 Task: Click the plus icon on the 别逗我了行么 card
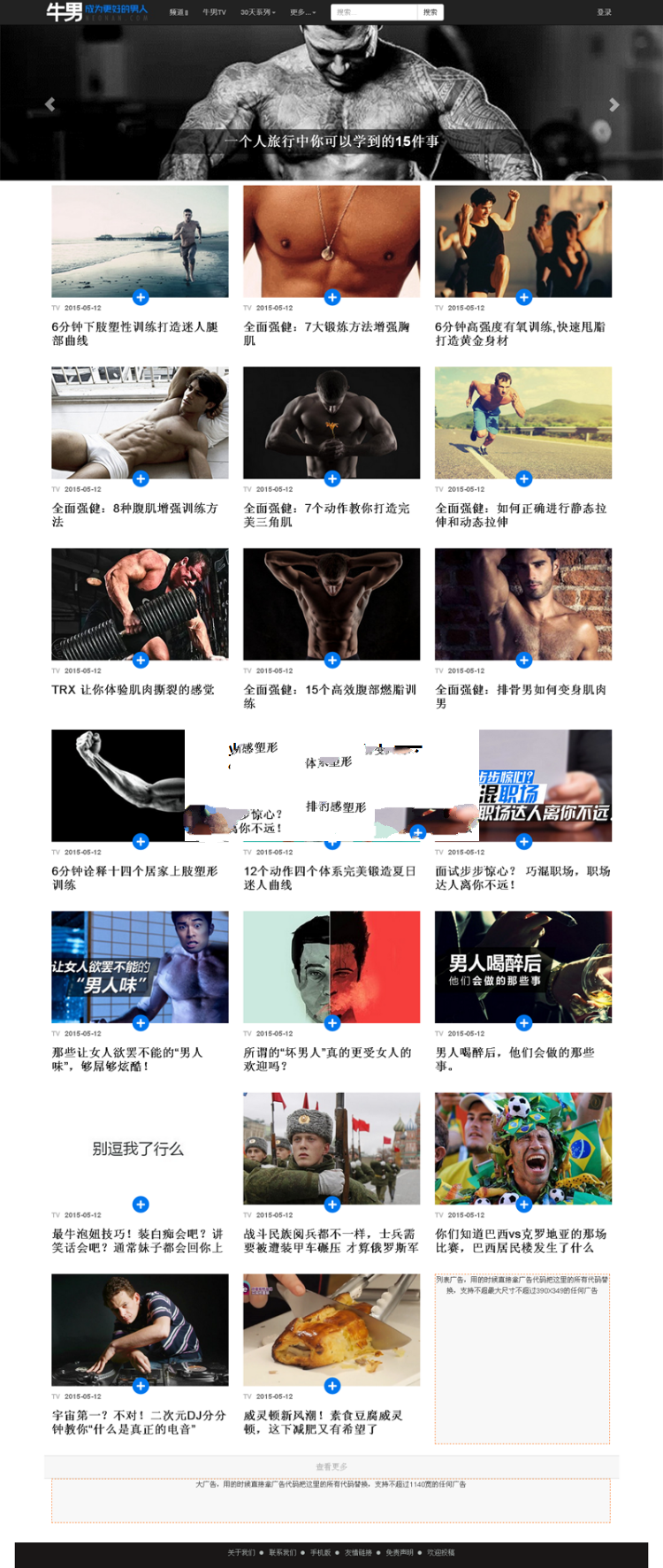(x=141, y=1204)
